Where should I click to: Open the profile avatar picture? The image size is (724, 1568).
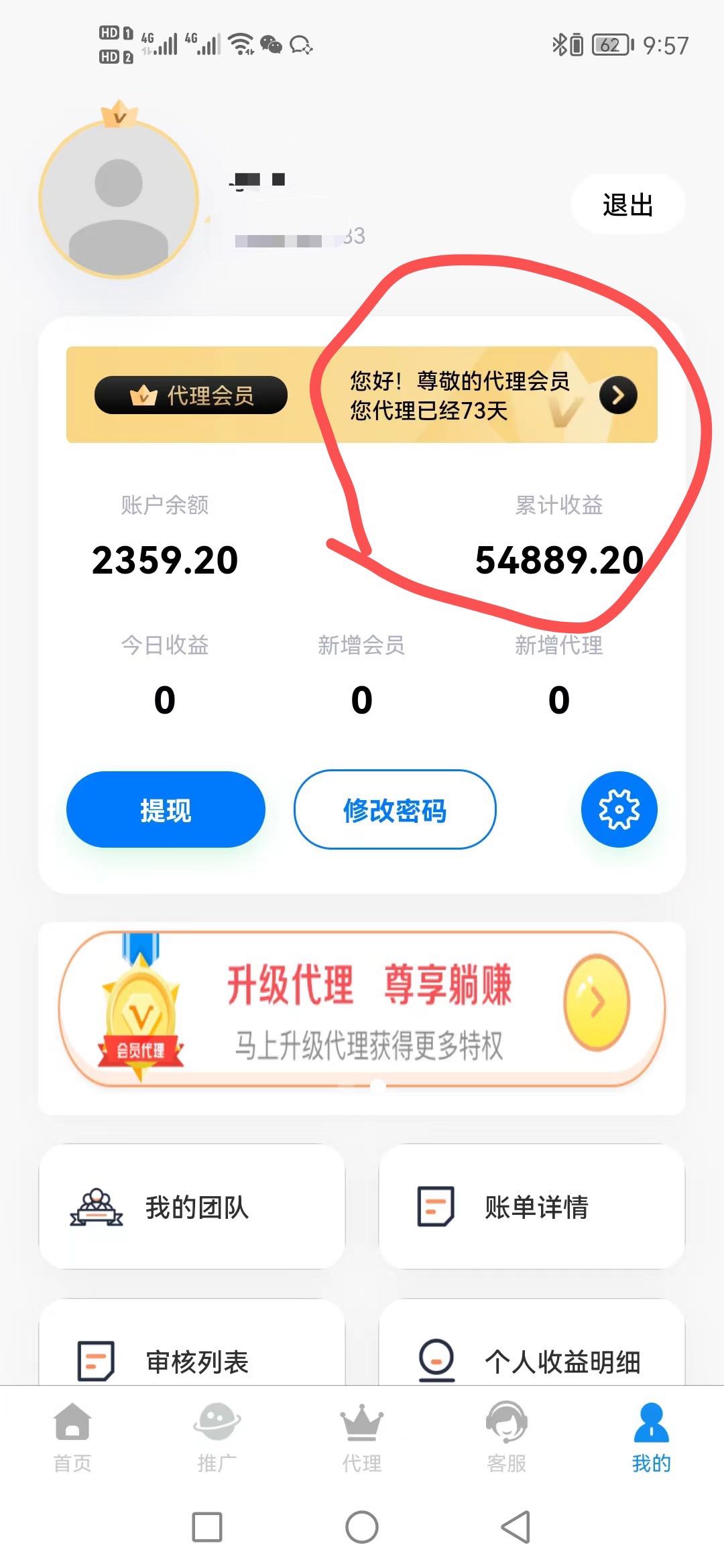119,199
